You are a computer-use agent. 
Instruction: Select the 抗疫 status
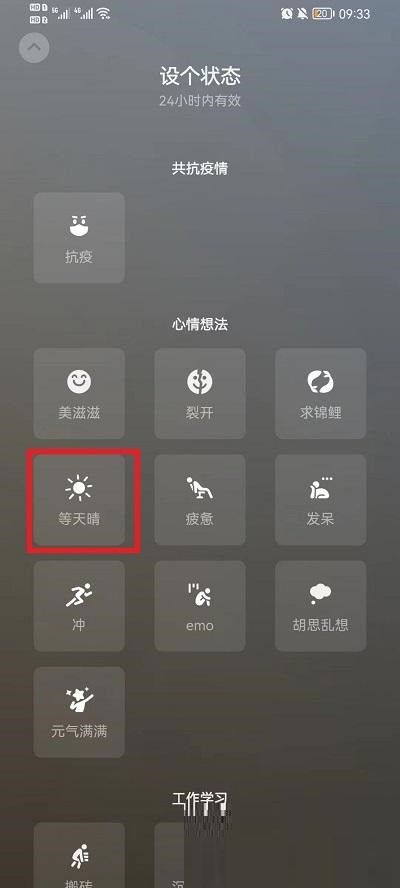pos(79,238)
